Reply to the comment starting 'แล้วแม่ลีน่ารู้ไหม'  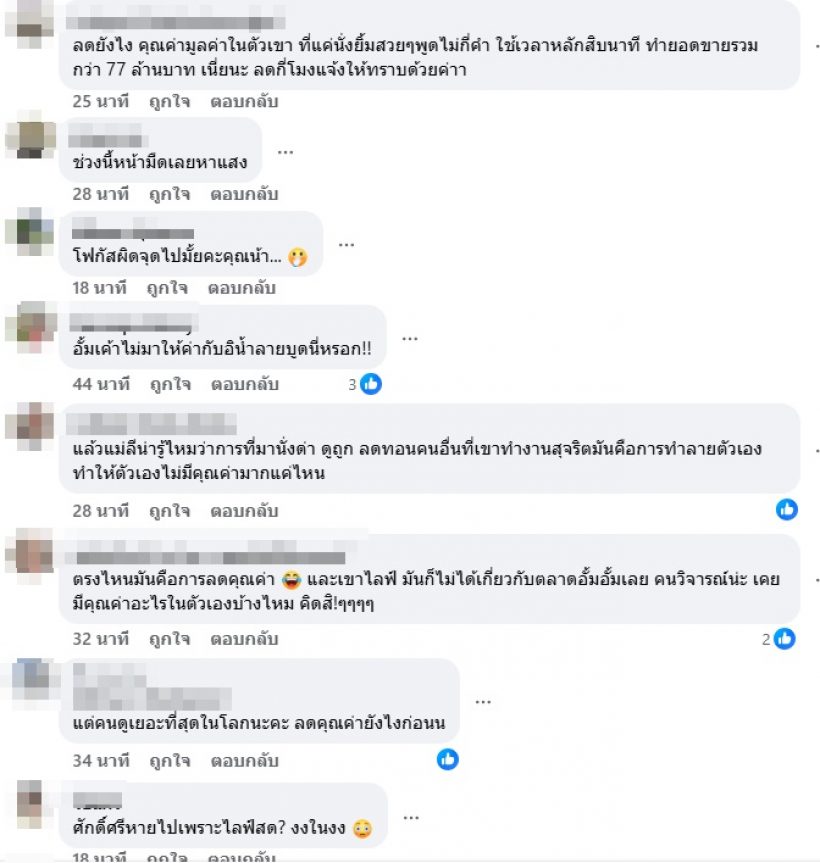[x=244, y=510]
